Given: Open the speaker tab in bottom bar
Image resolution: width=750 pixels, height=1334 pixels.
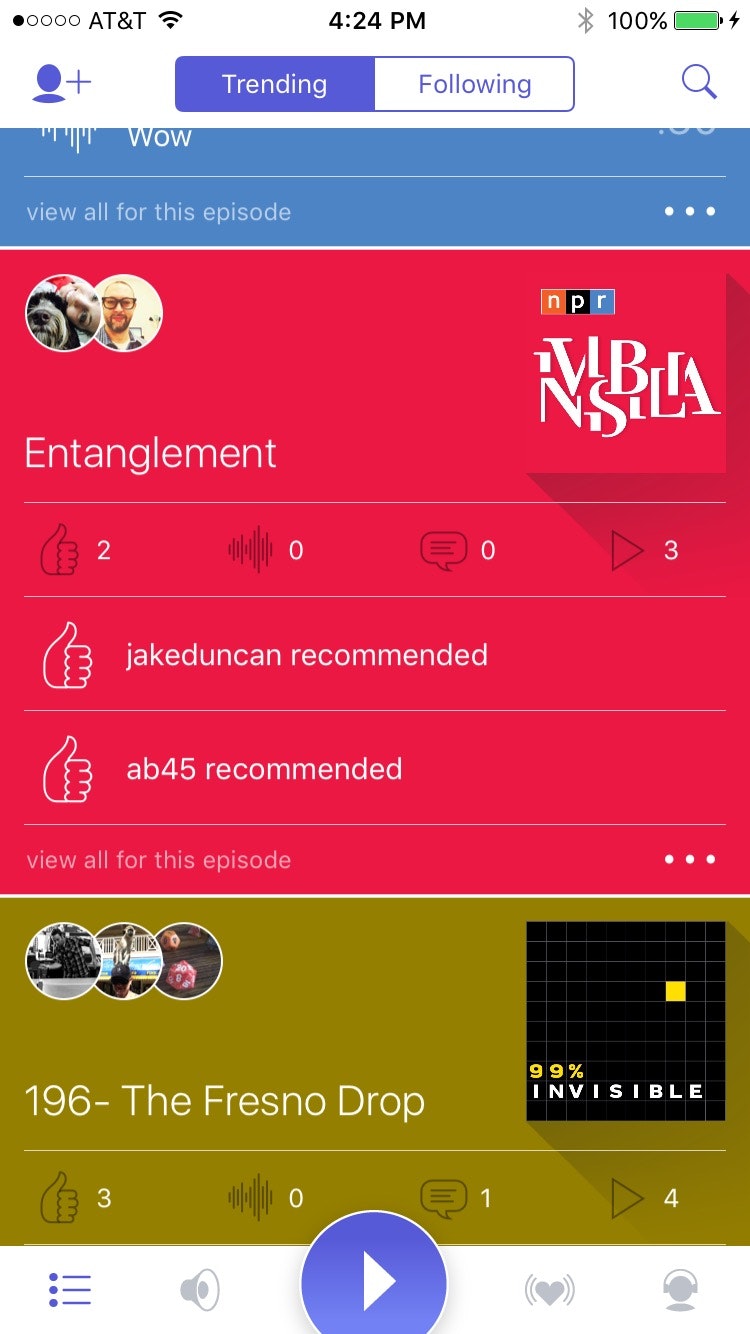Looking at the screenshot, I should pyautogui.click(x=200, y=1290).
